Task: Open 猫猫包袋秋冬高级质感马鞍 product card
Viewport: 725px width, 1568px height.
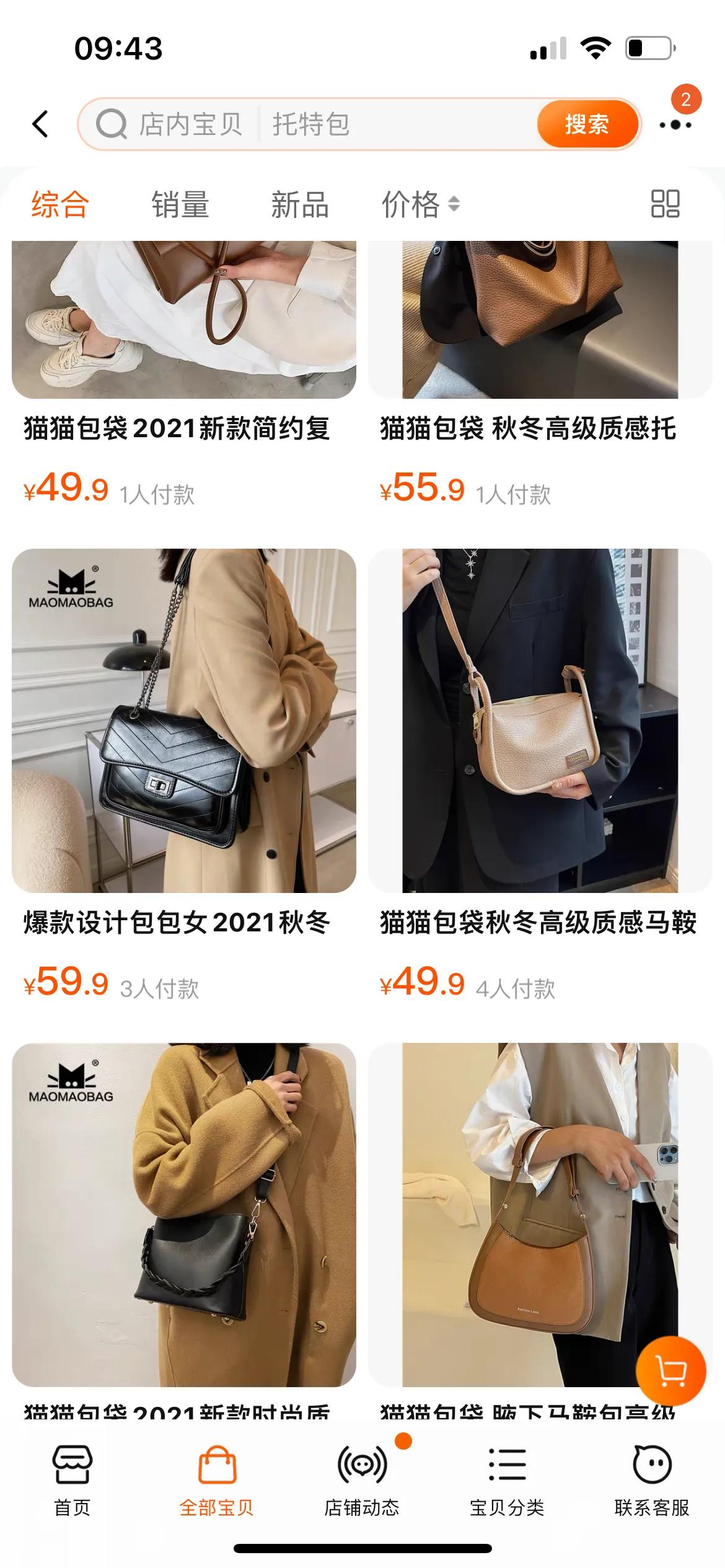Action: tap(540, 720)
